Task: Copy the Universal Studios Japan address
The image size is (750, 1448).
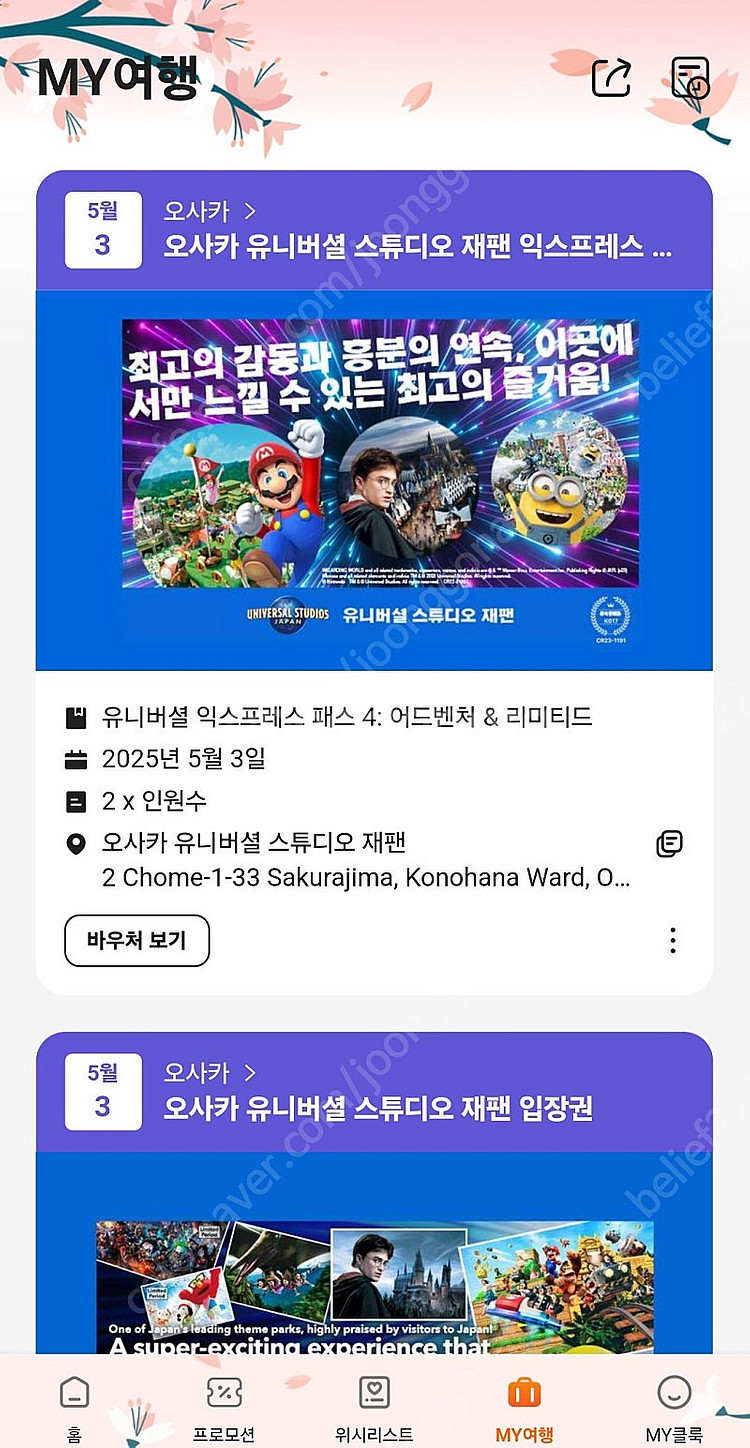Action: click(670, 844)
